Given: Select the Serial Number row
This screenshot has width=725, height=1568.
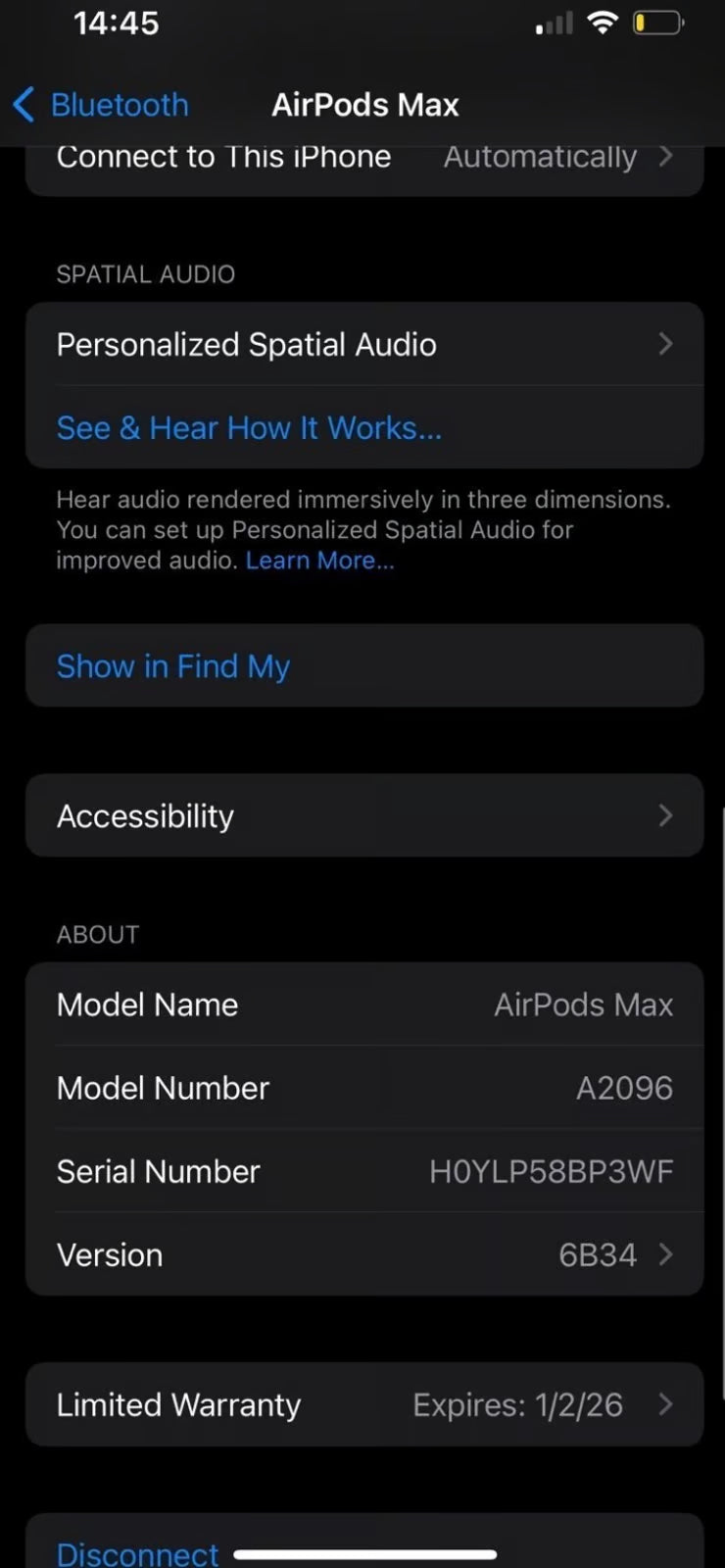Looking at the screenshot, I should 362,1171.
